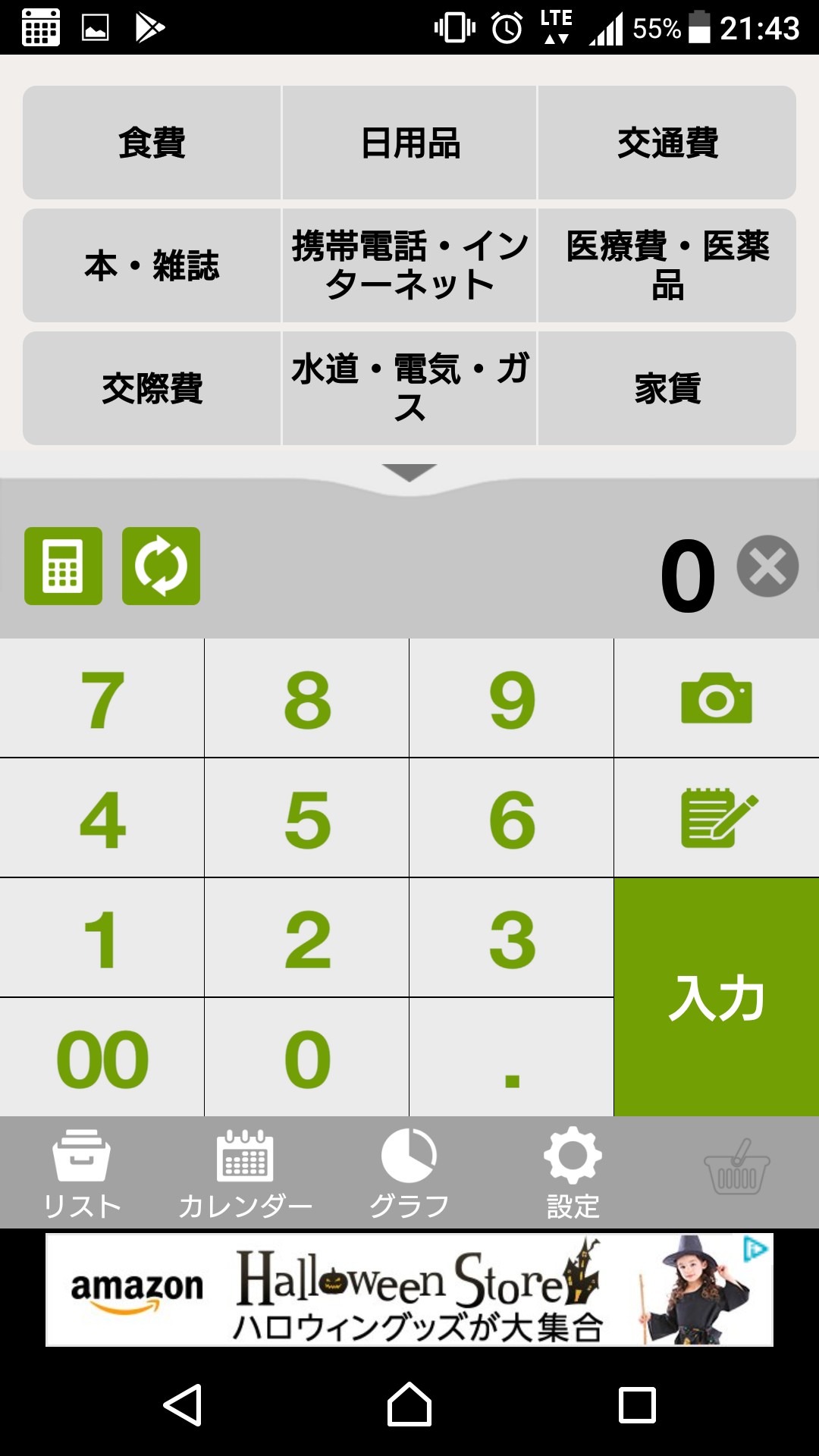The width and height of the screenshot is (819, 1456).
Task: Choose the 医療費・医薬品 category
Action: [x=667, y=265]
